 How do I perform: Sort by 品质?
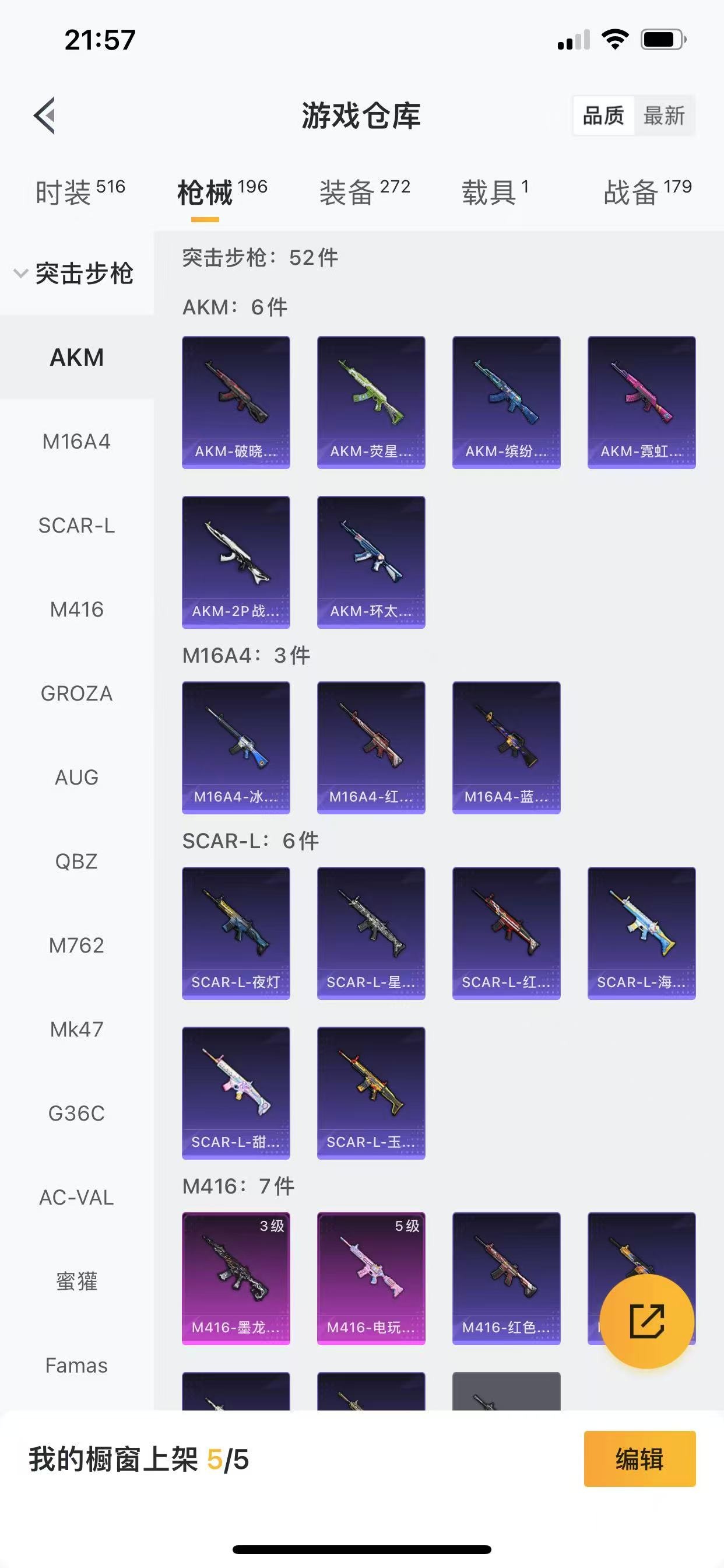pos(603,115)
